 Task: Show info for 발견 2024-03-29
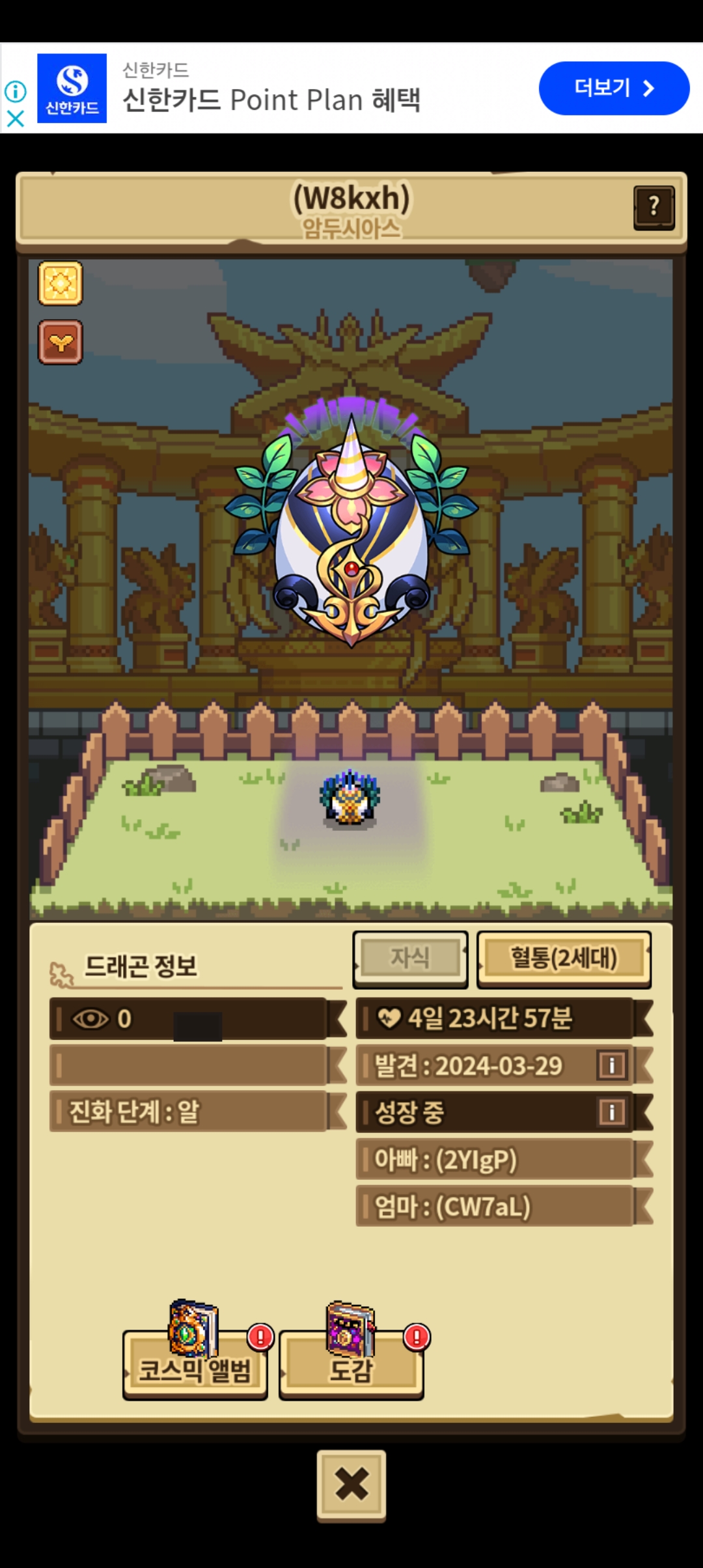click(611, 1066)
